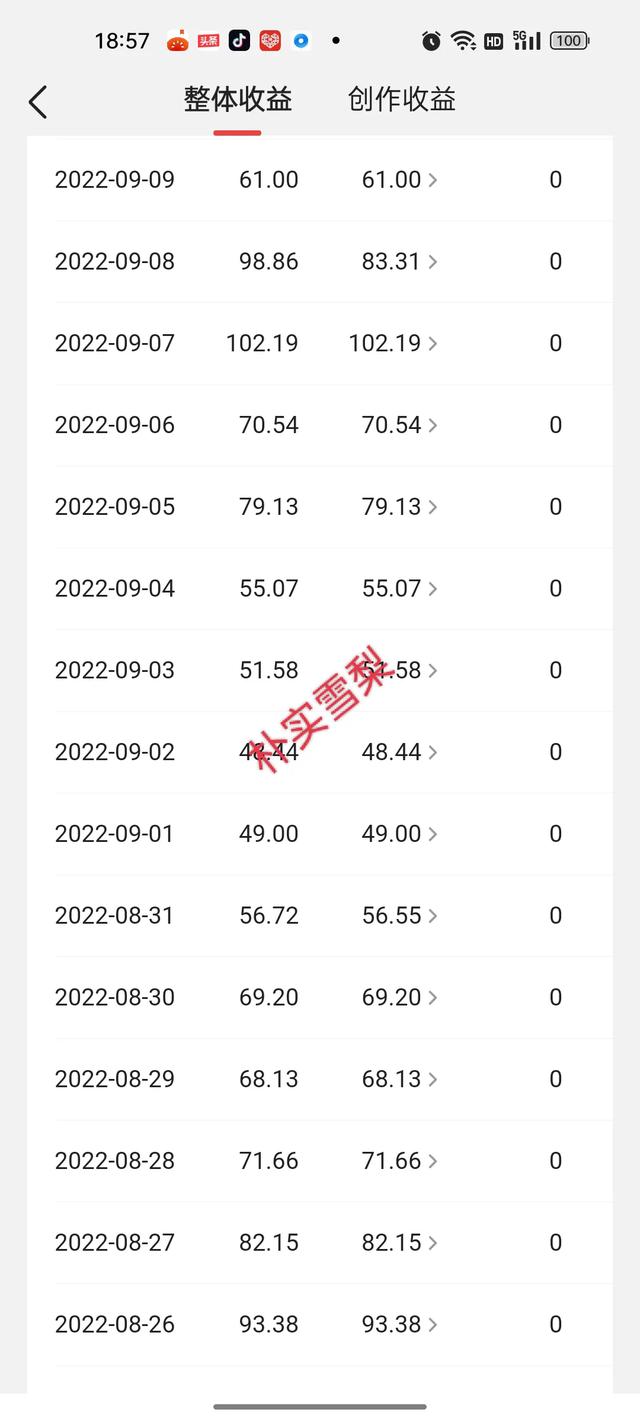View 69.20 earnings detail for 2022-08-30
Viewport: 640px width, 1422px height.
point(400,998)
